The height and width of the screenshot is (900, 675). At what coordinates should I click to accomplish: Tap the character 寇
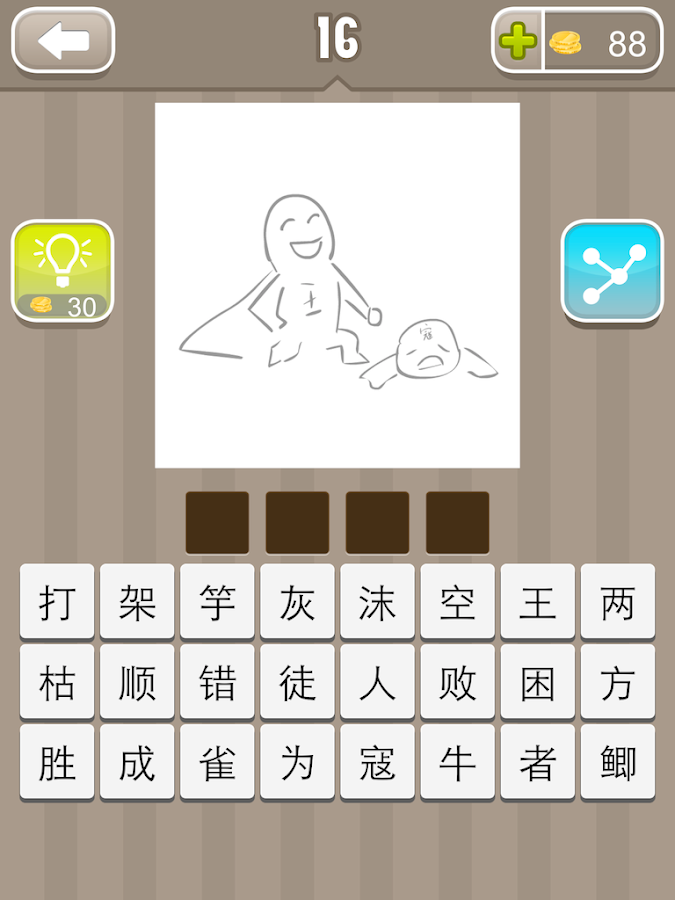[377, 762]
